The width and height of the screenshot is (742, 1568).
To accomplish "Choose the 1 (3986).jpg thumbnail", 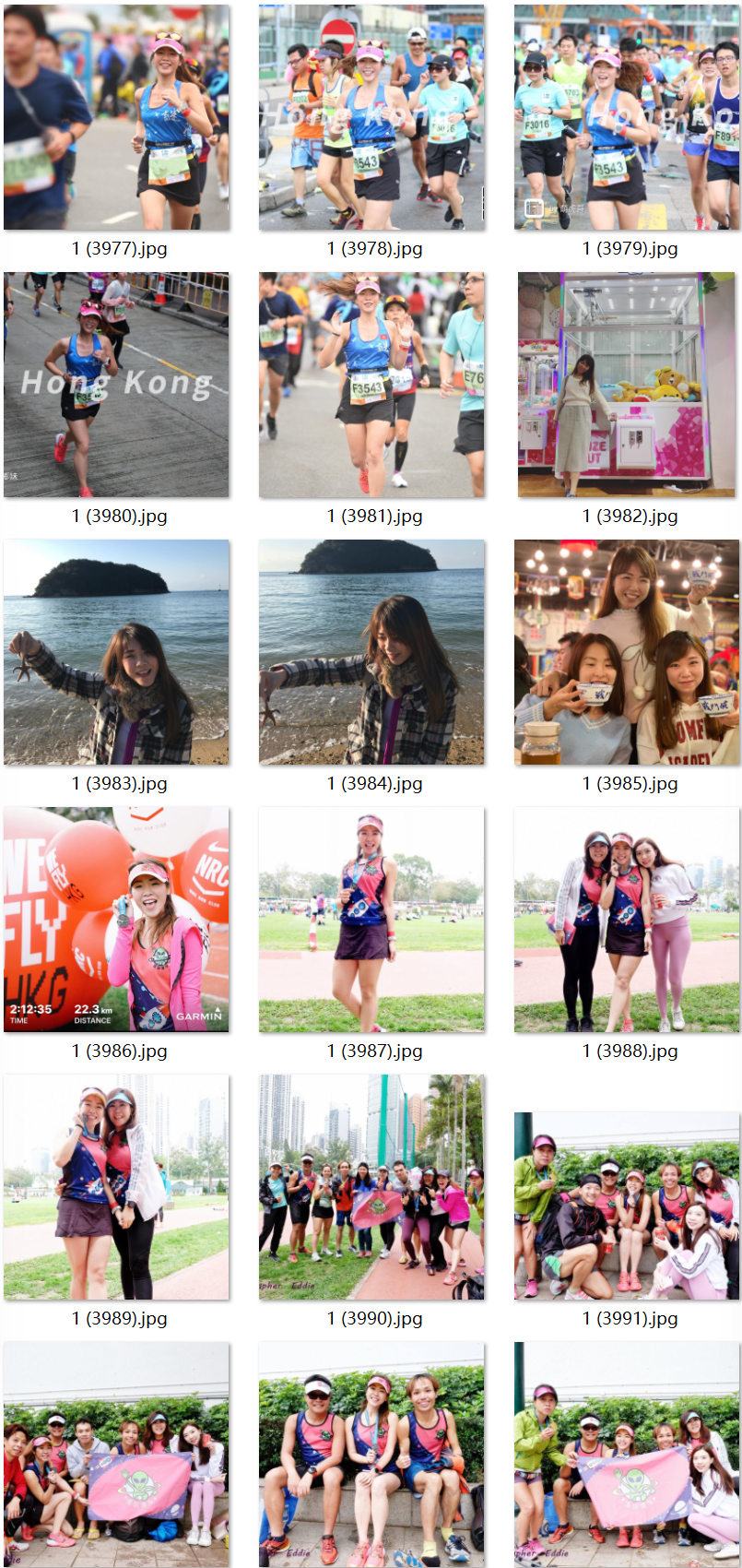I will click(x=116, y=920).
